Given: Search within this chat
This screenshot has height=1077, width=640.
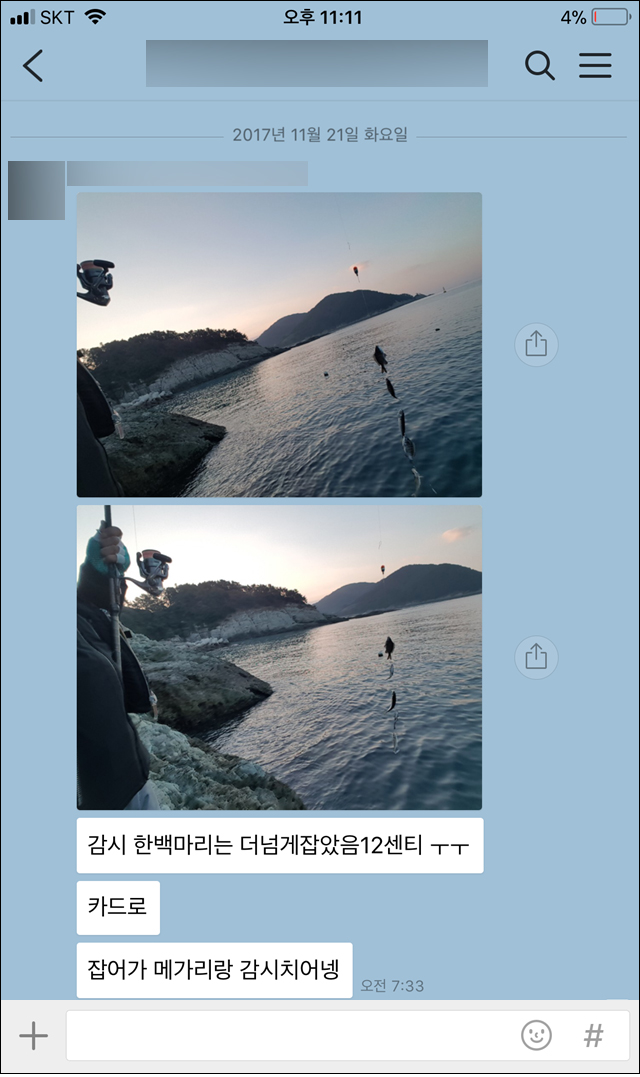Looking at the screenshot, I should pyautogui.click(x=539, y=66).
